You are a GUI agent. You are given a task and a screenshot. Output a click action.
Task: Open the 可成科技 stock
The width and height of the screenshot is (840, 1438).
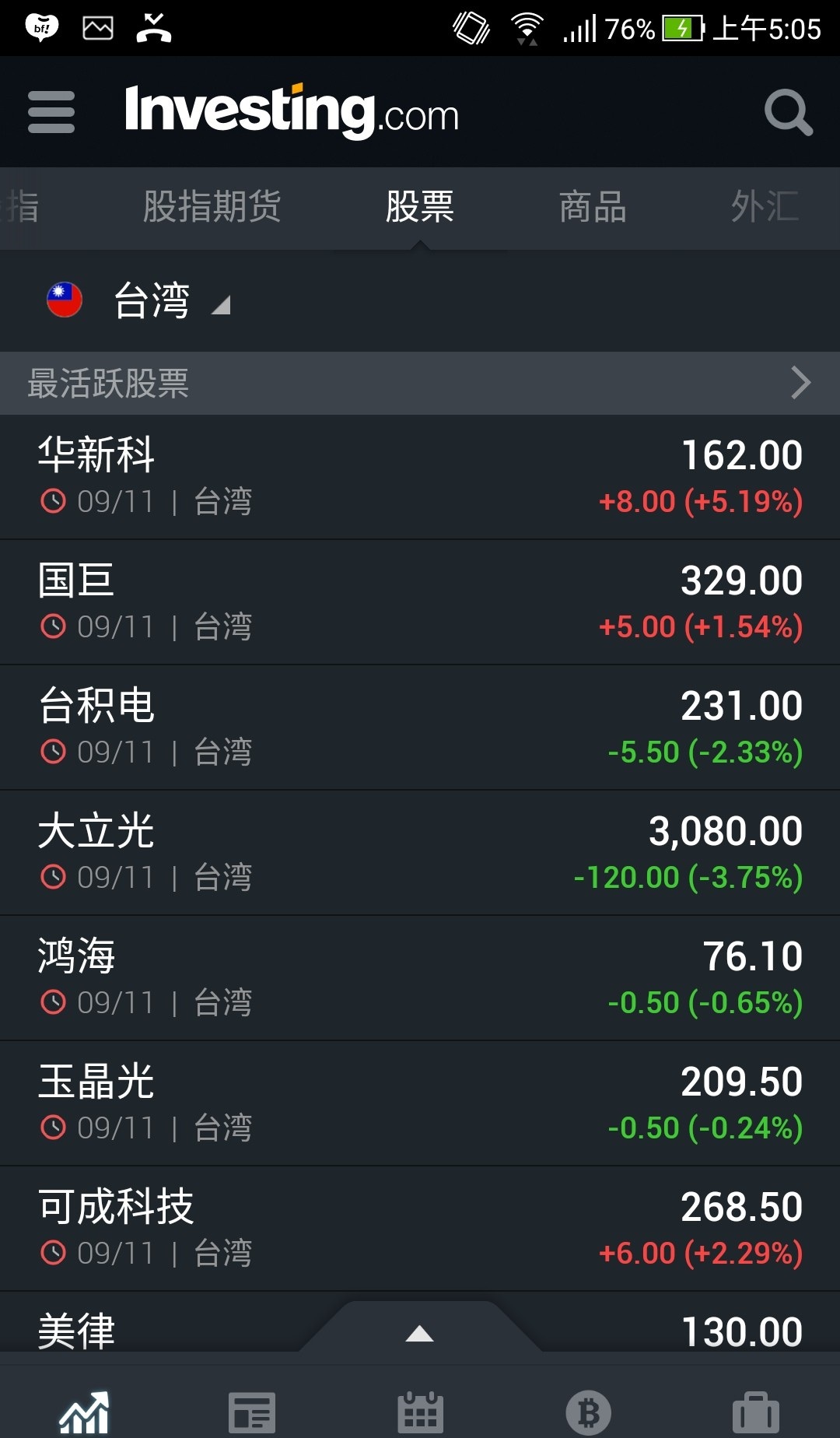(x=420, y=1229)
